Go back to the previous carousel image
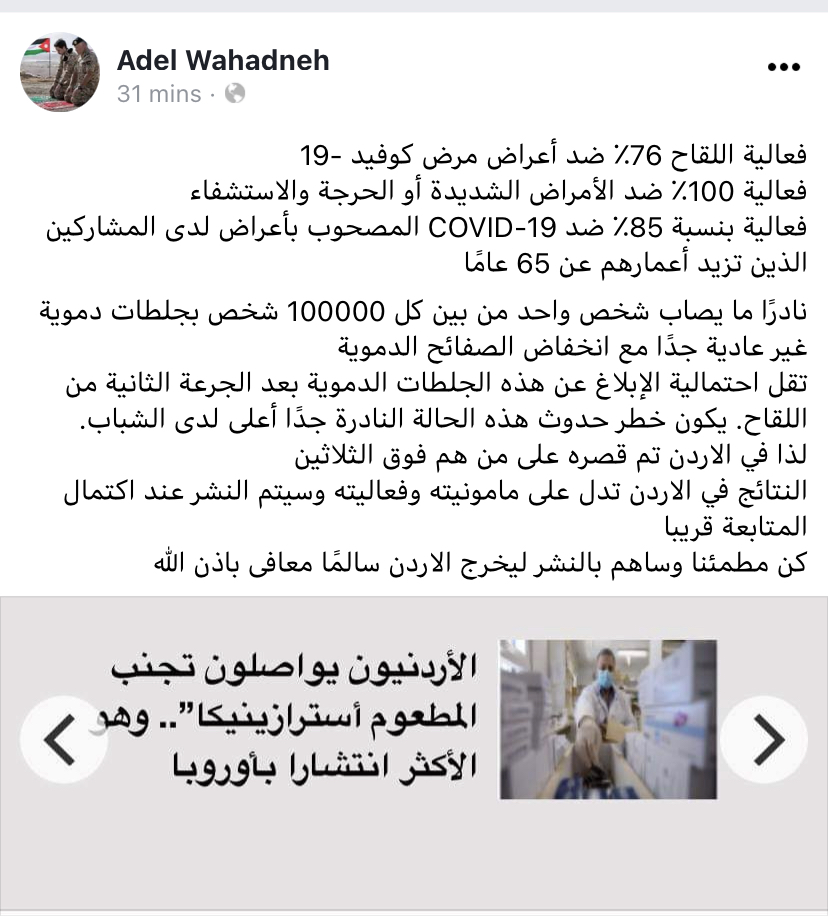The height and width of the screenshot is (917, 828). coord(61,739)
